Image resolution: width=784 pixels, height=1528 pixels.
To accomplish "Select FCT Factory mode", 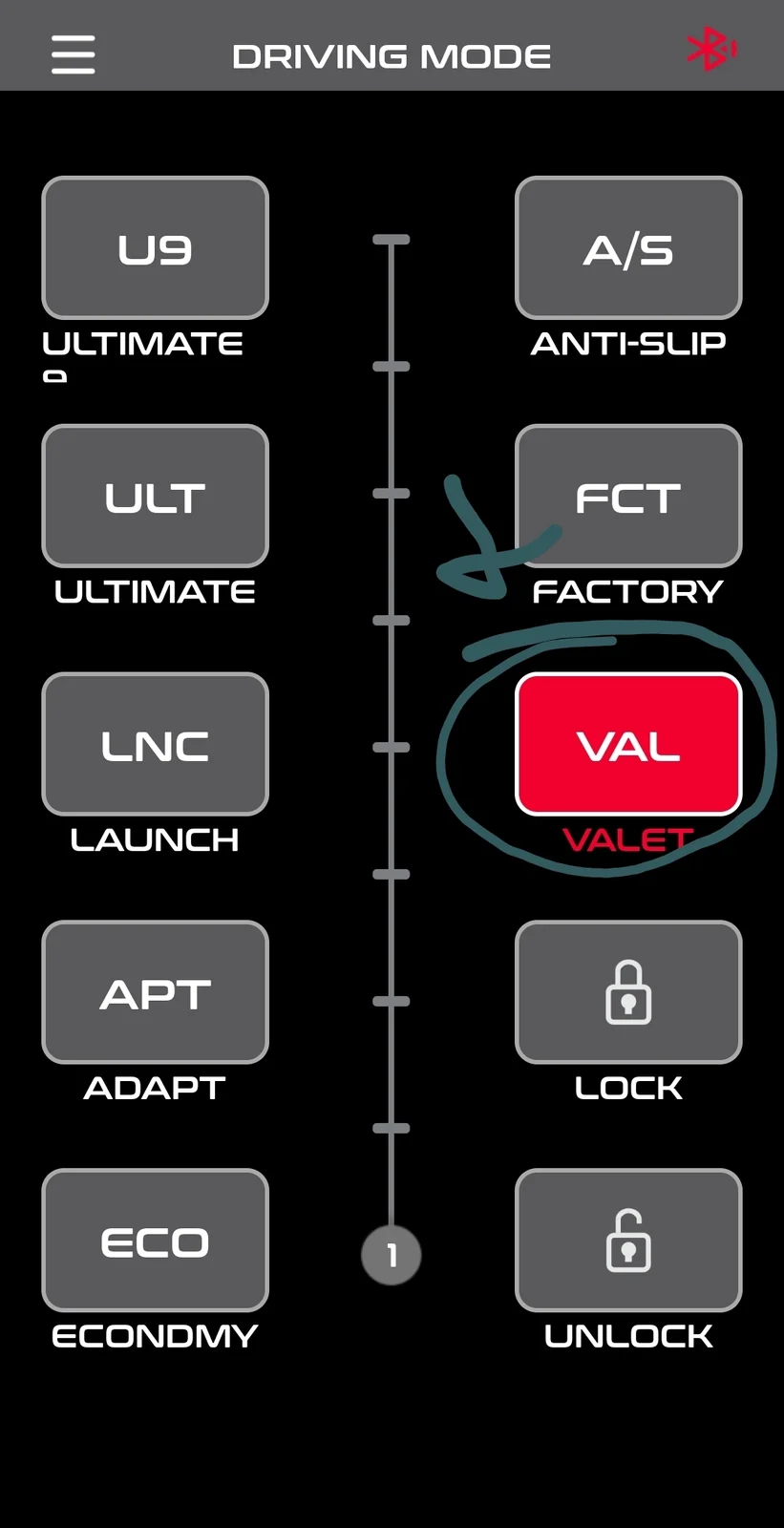I will tap(628, 497).
